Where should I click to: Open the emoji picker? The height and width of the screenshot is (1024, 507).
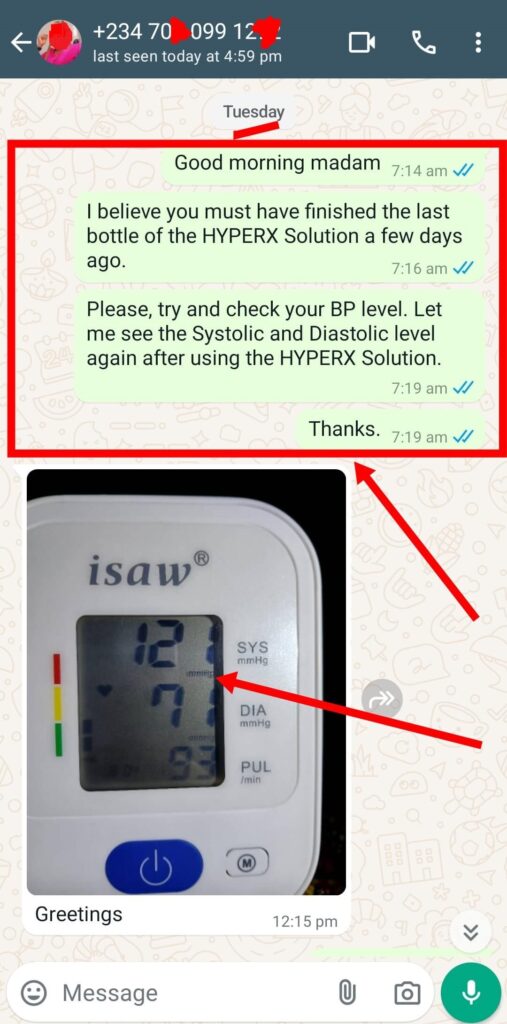point(34,993)
